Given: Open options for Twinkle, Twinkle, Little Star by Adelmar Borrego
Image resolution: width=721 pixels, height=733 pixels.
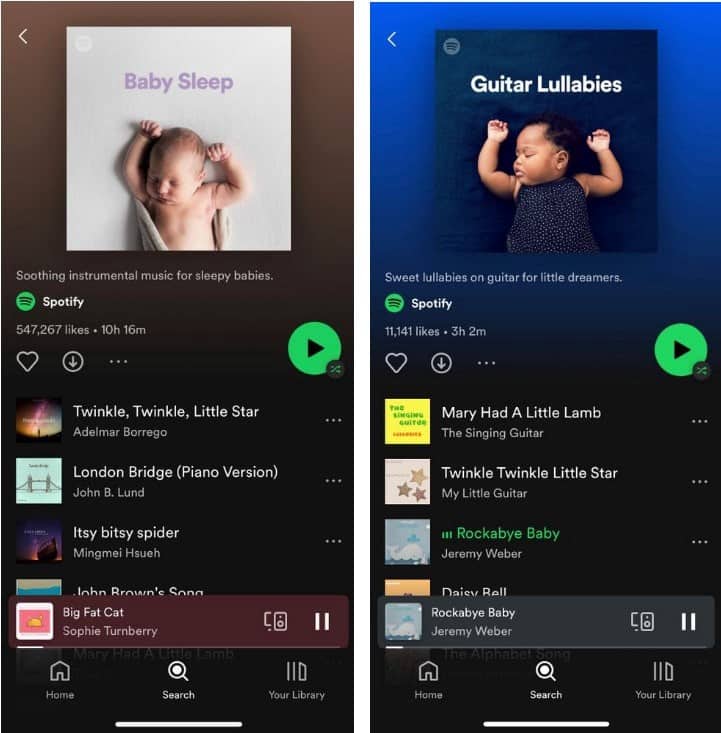Looking at the screenshot, I should (333, 420).
